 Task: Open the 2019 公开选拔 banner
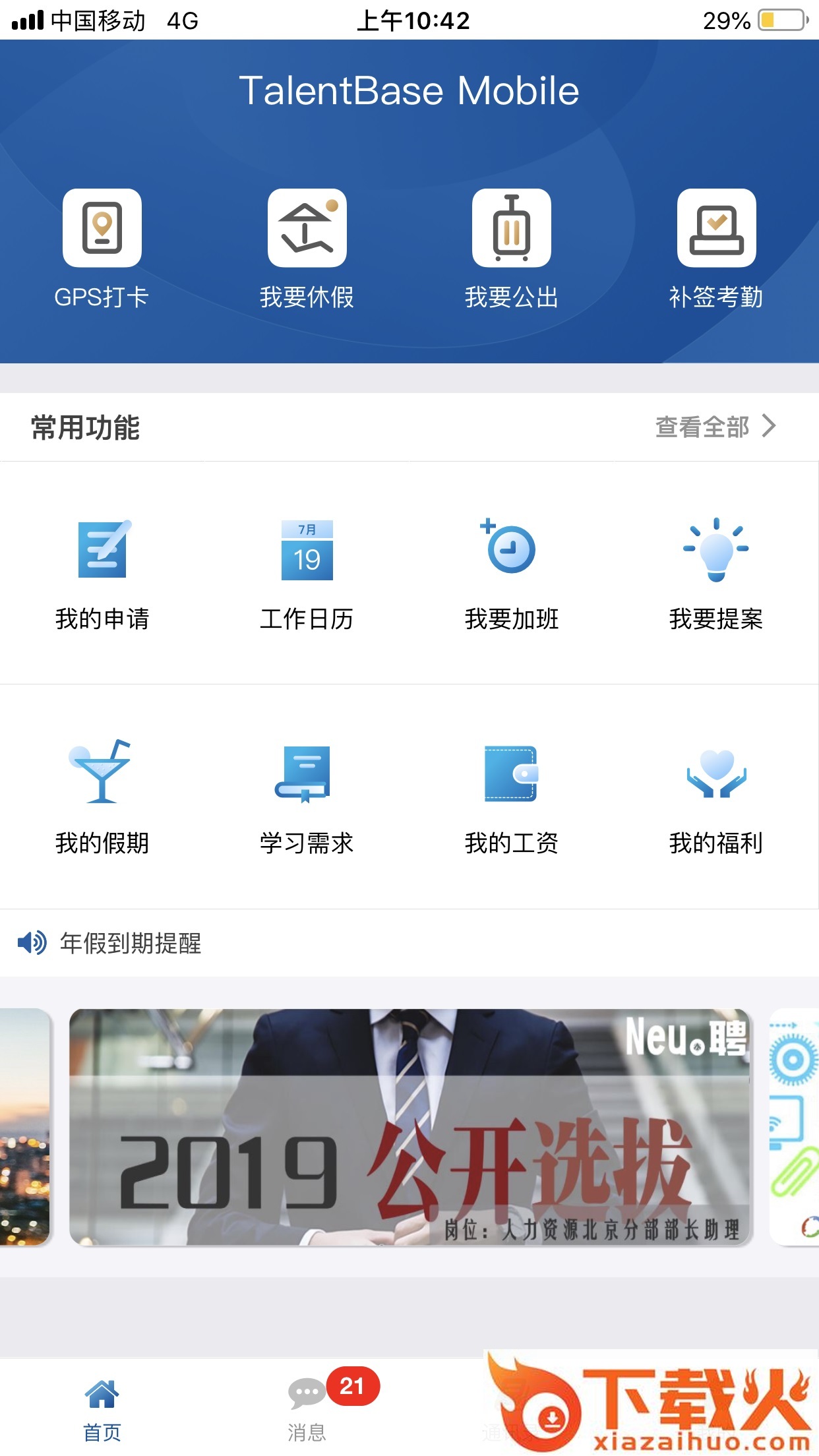(x=409, y=1127)
